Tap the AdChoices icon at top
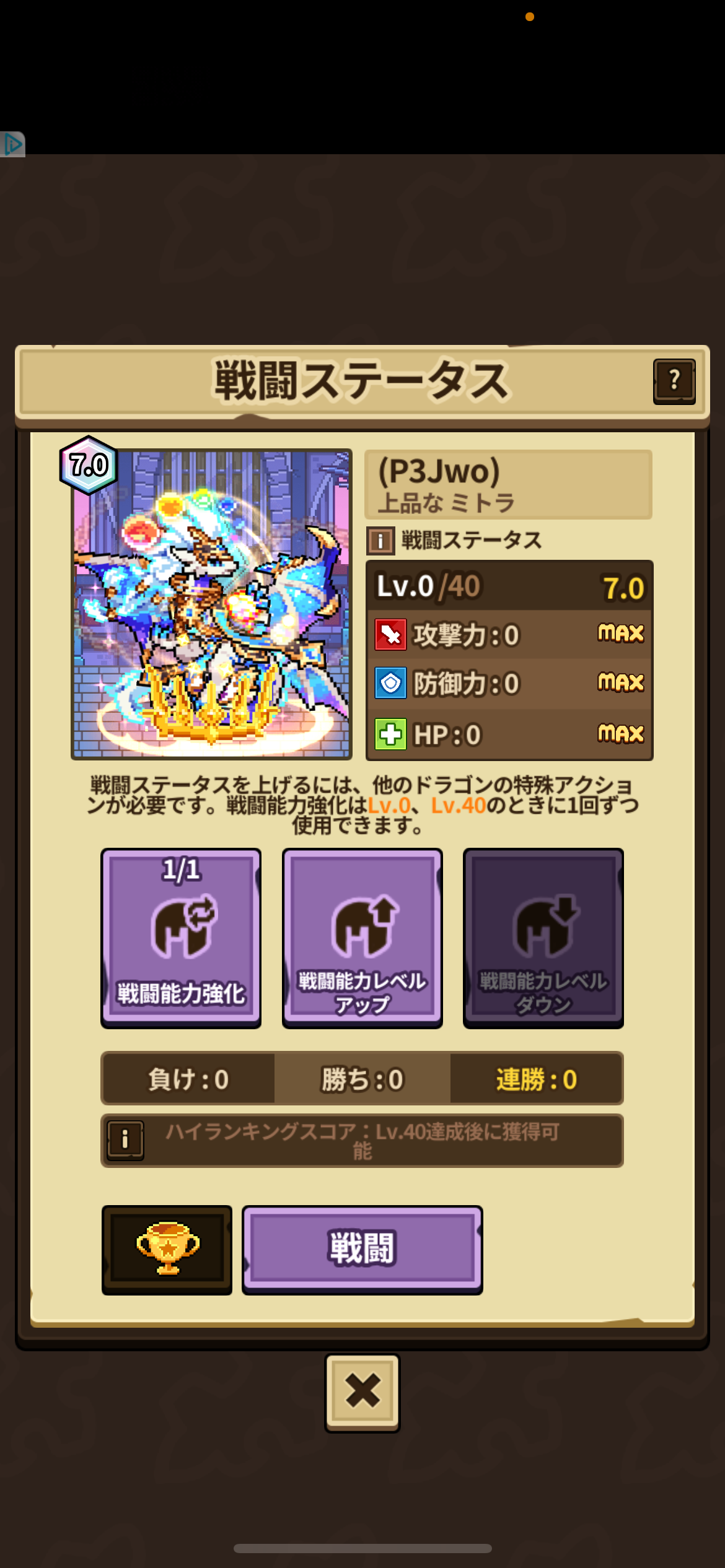The width and height of the screenshot is (725, 1568). [12, 144]
